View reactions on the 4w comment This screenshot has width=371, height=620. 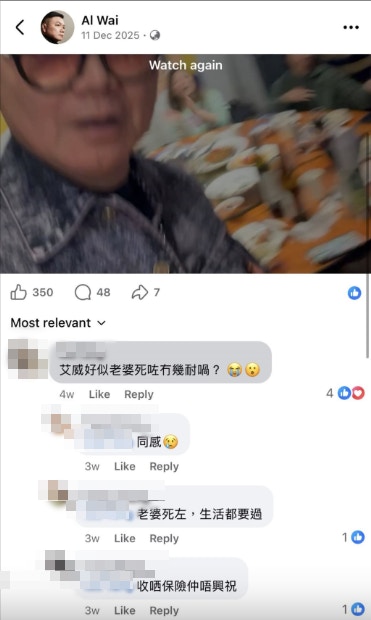tap(345, 393)
